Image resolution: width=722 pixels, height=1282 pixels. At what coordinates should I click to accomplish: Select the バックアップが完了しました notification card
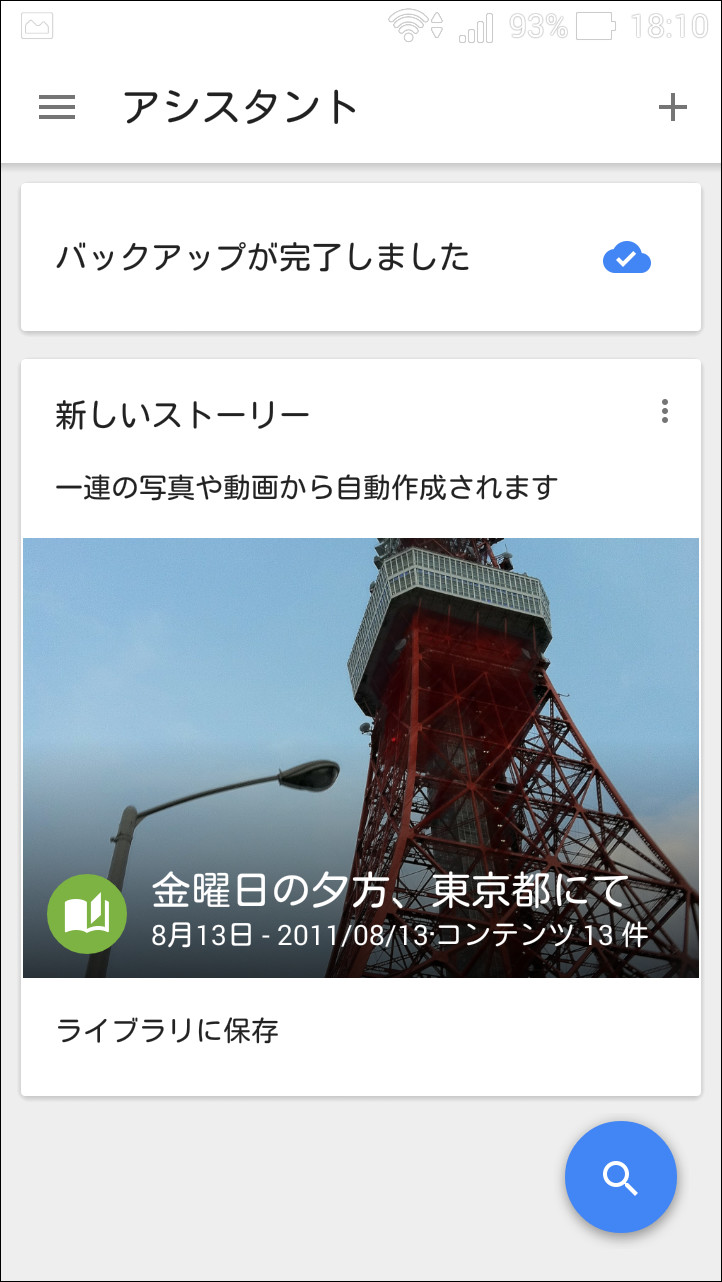click(x=300, y=257)
